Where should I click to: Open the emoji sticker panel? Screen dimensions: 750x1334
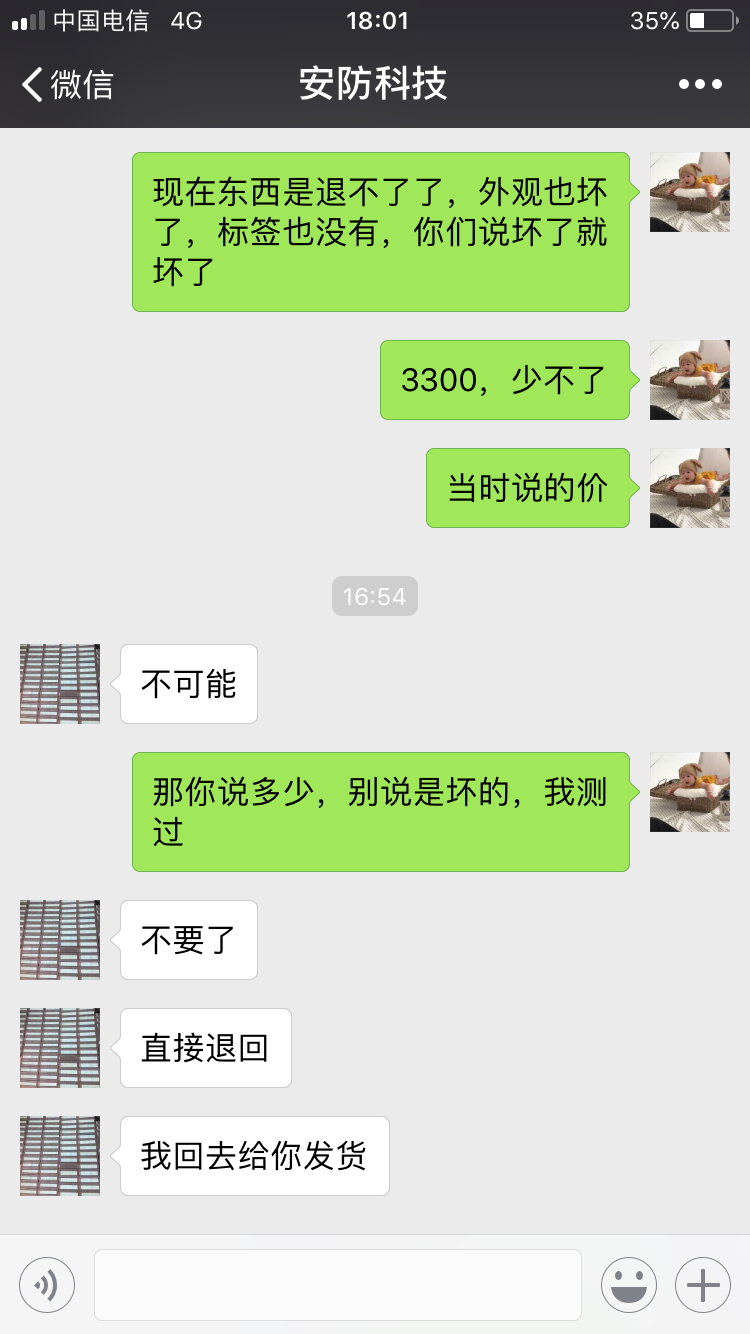pos(628,1284)
